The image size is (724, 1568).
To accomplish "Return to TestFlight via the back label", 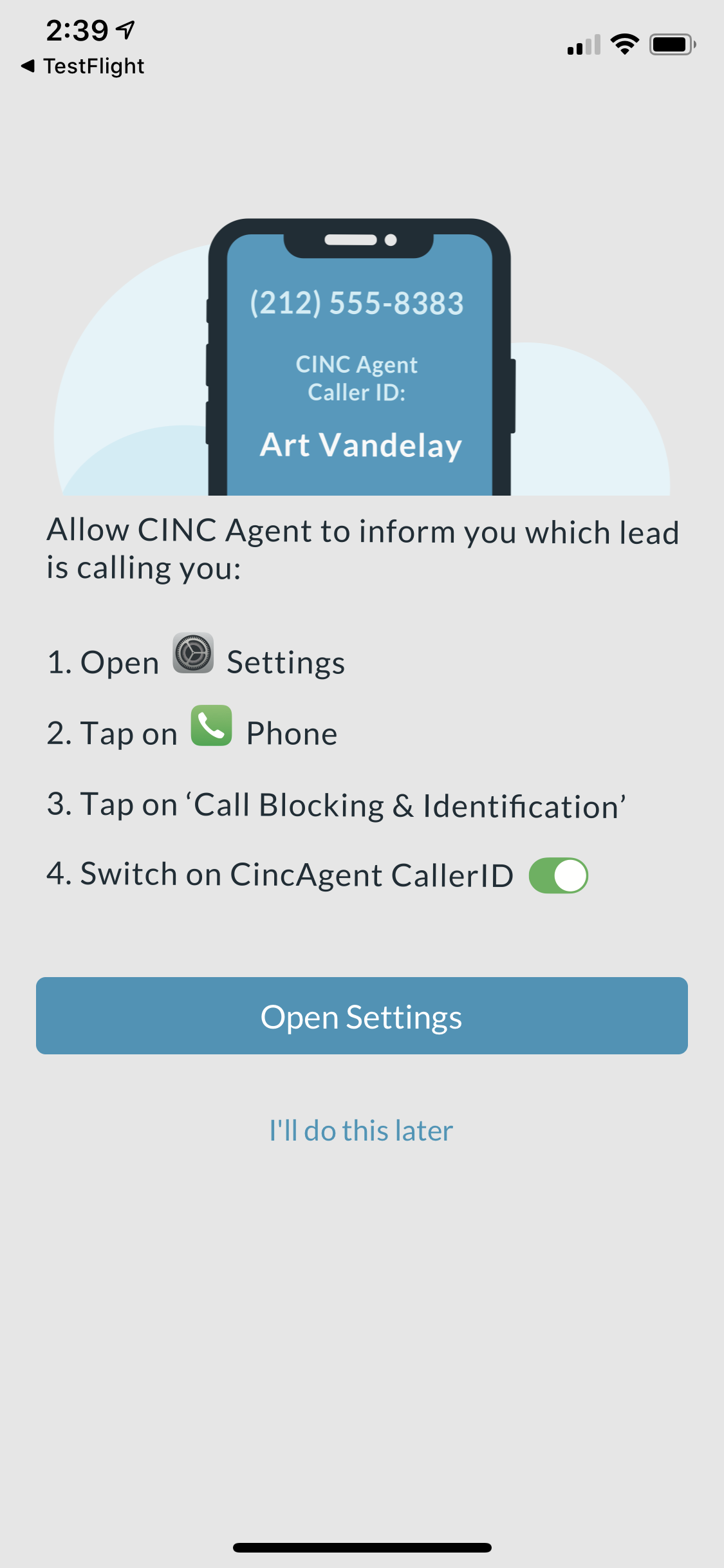I will (81, 65).
